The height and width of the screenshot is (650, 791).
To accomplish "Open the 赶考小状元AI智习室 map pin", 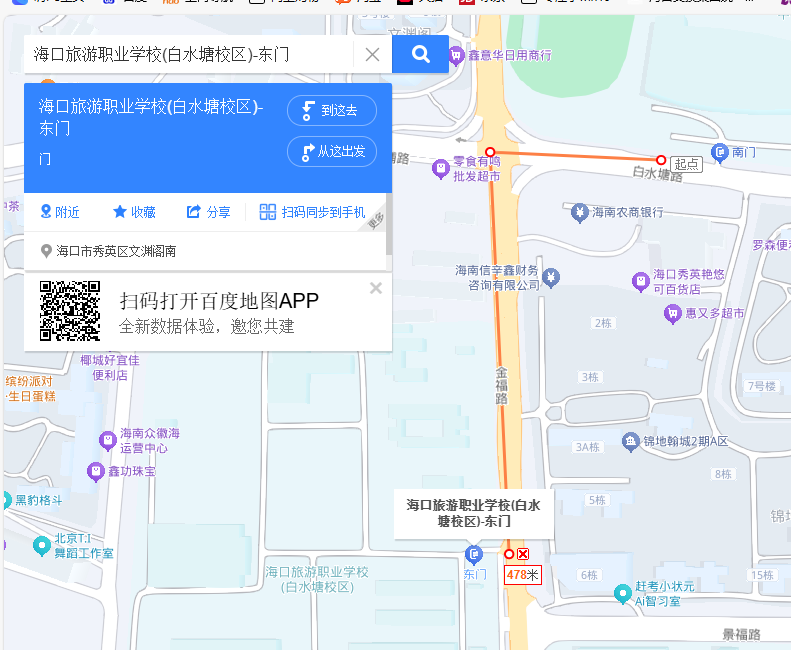I will click(622, 594).
